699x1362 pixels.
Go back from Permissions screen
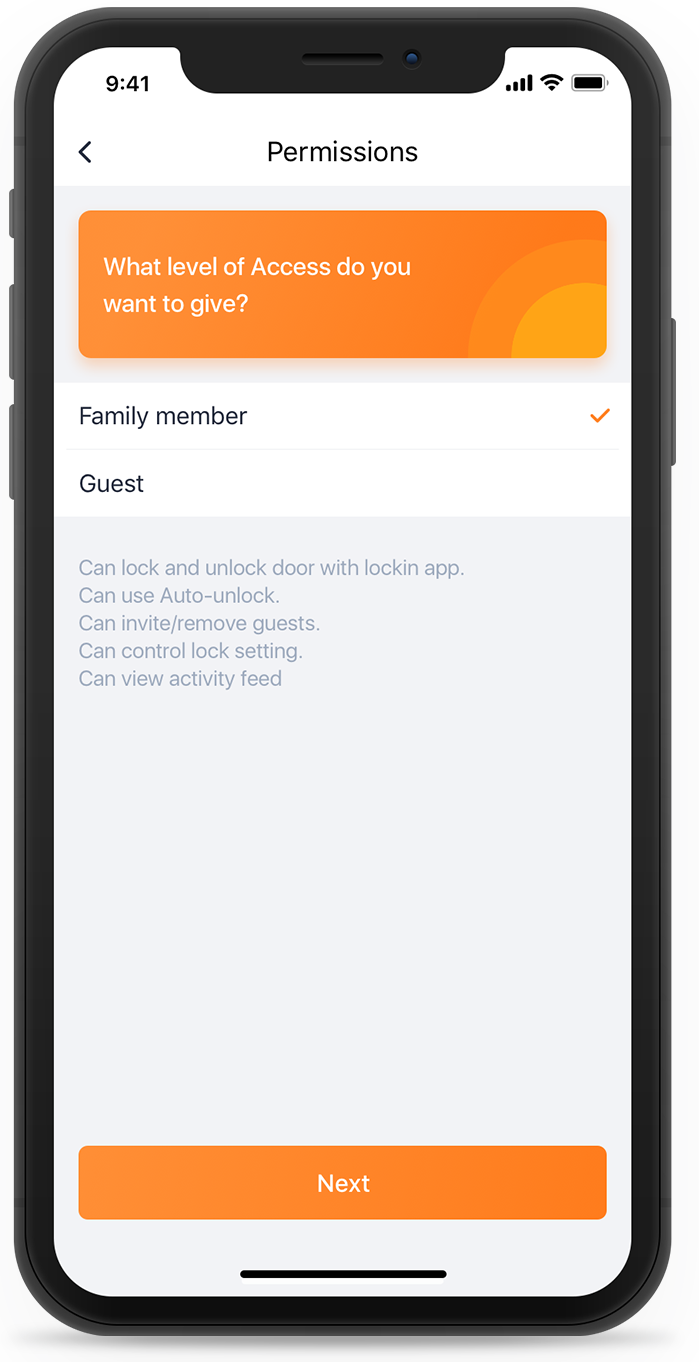[x=85, y=152]
